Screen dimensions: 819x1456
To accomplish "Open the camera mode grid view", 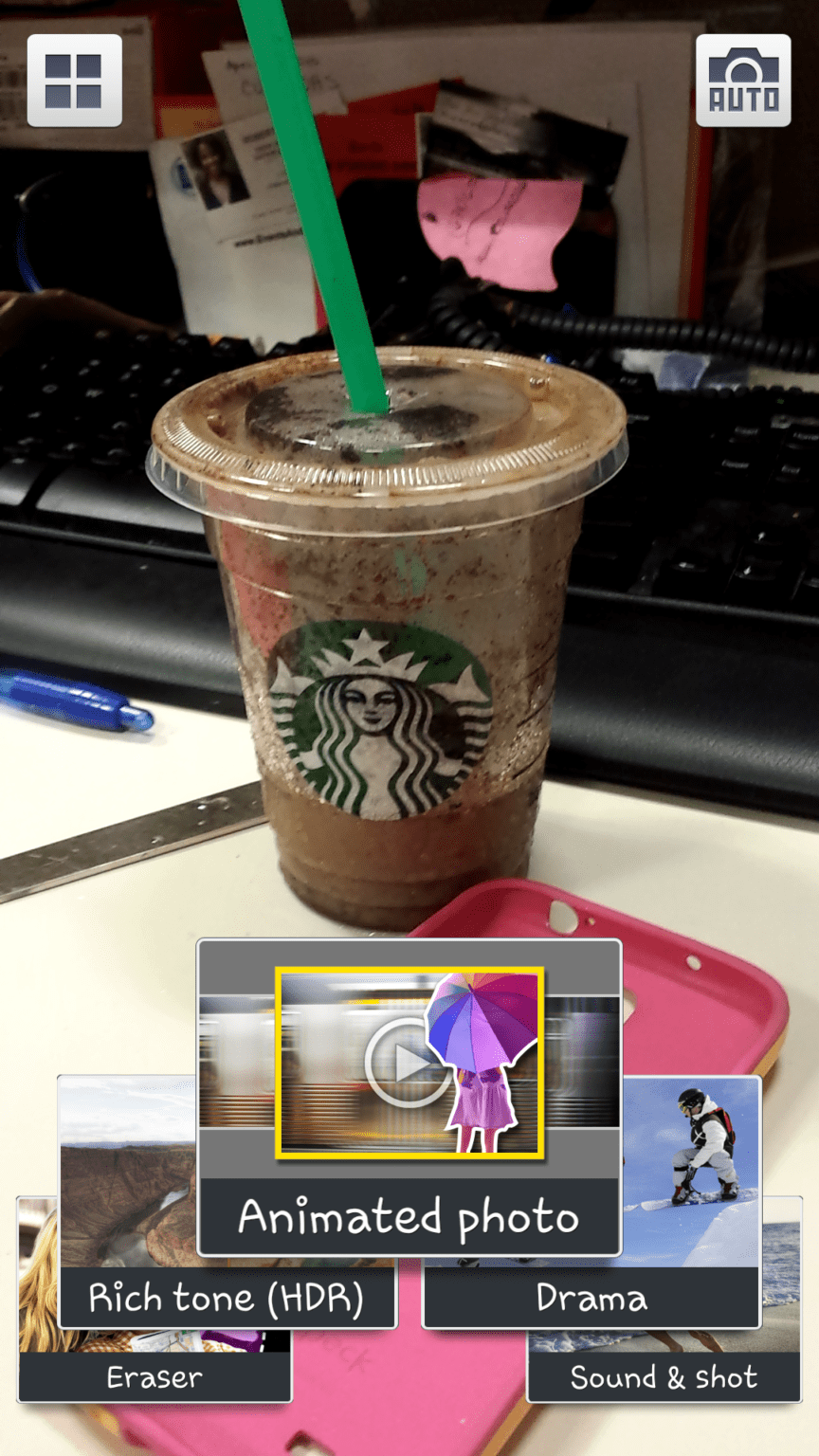I will [x=74, y=81].
